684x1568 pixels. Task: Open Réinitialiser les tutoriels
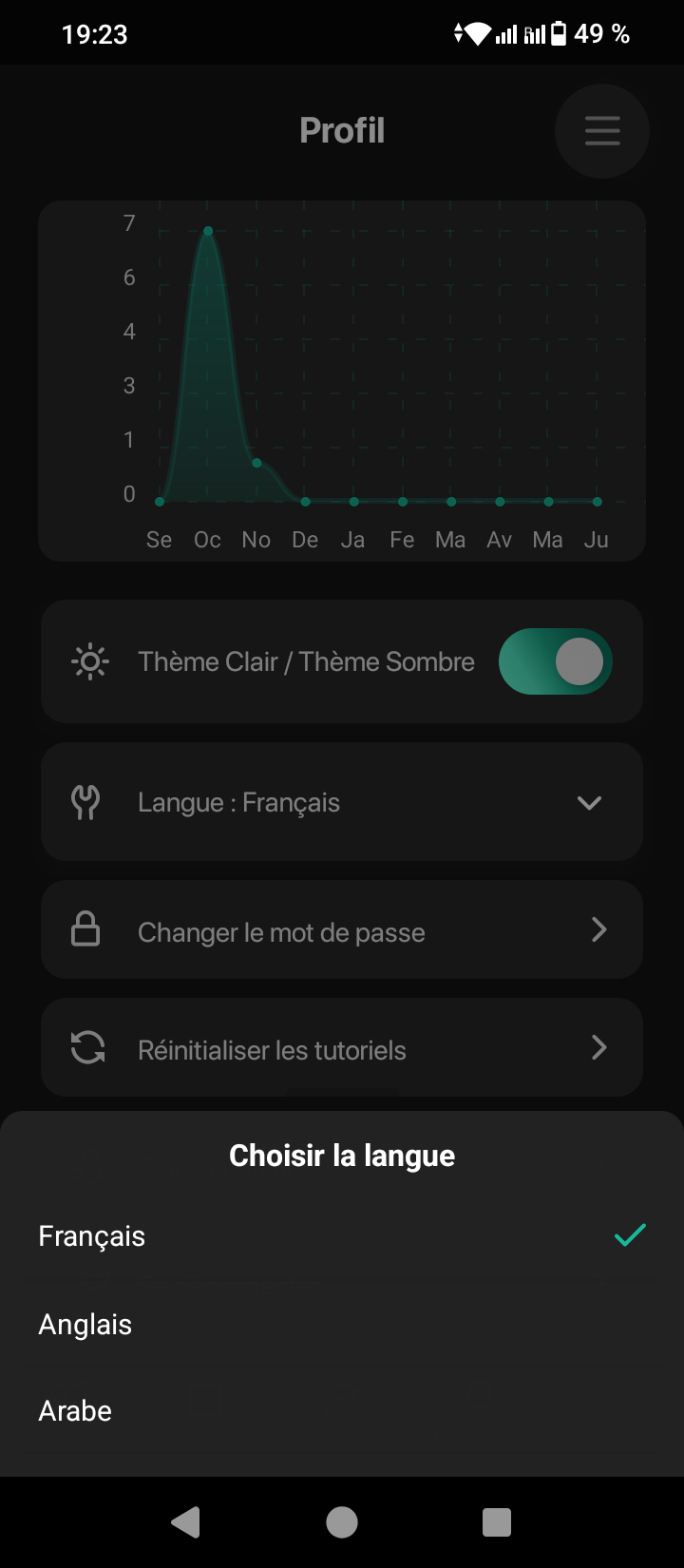pyautogui.click(x=342, y=1048)
